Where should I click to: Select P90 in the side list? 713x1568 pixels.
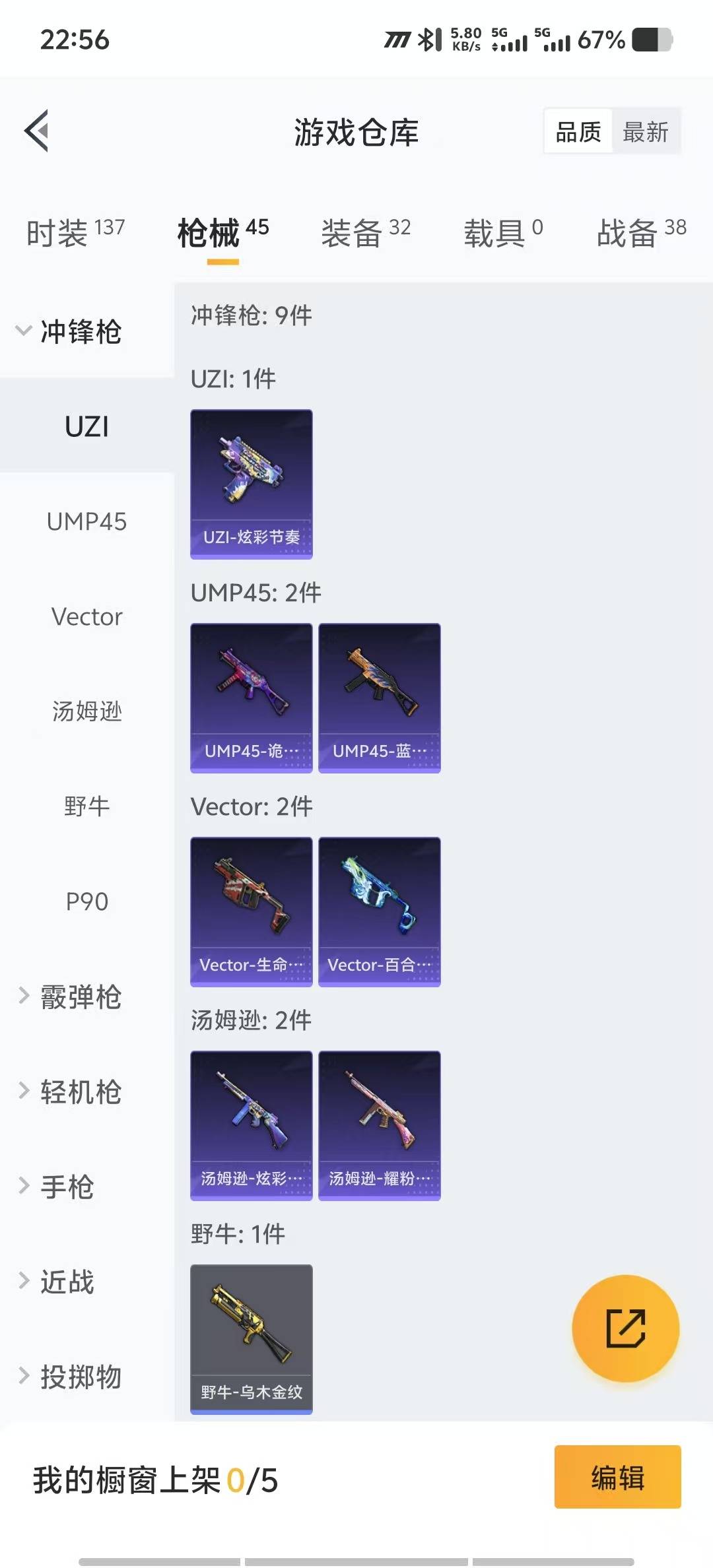point(86,901)
